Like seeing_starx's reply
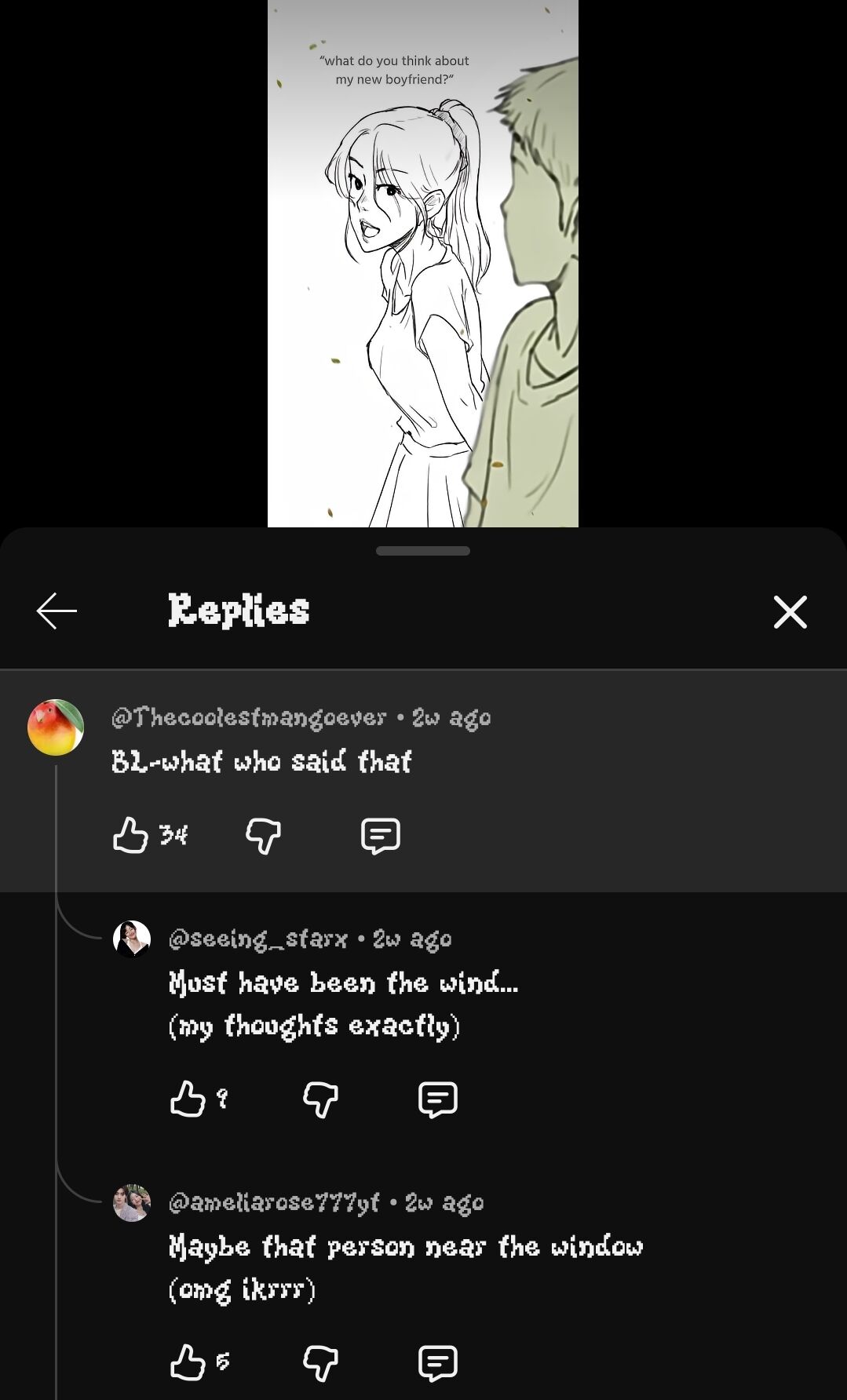 point(188,1099)
